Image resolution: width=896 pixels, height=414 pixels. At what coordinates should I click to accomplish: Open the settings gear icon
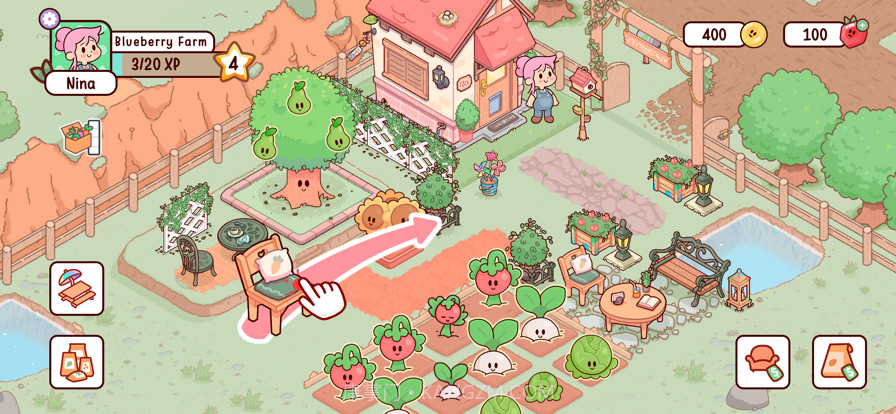pyautogui.click(x=49, y=19)
